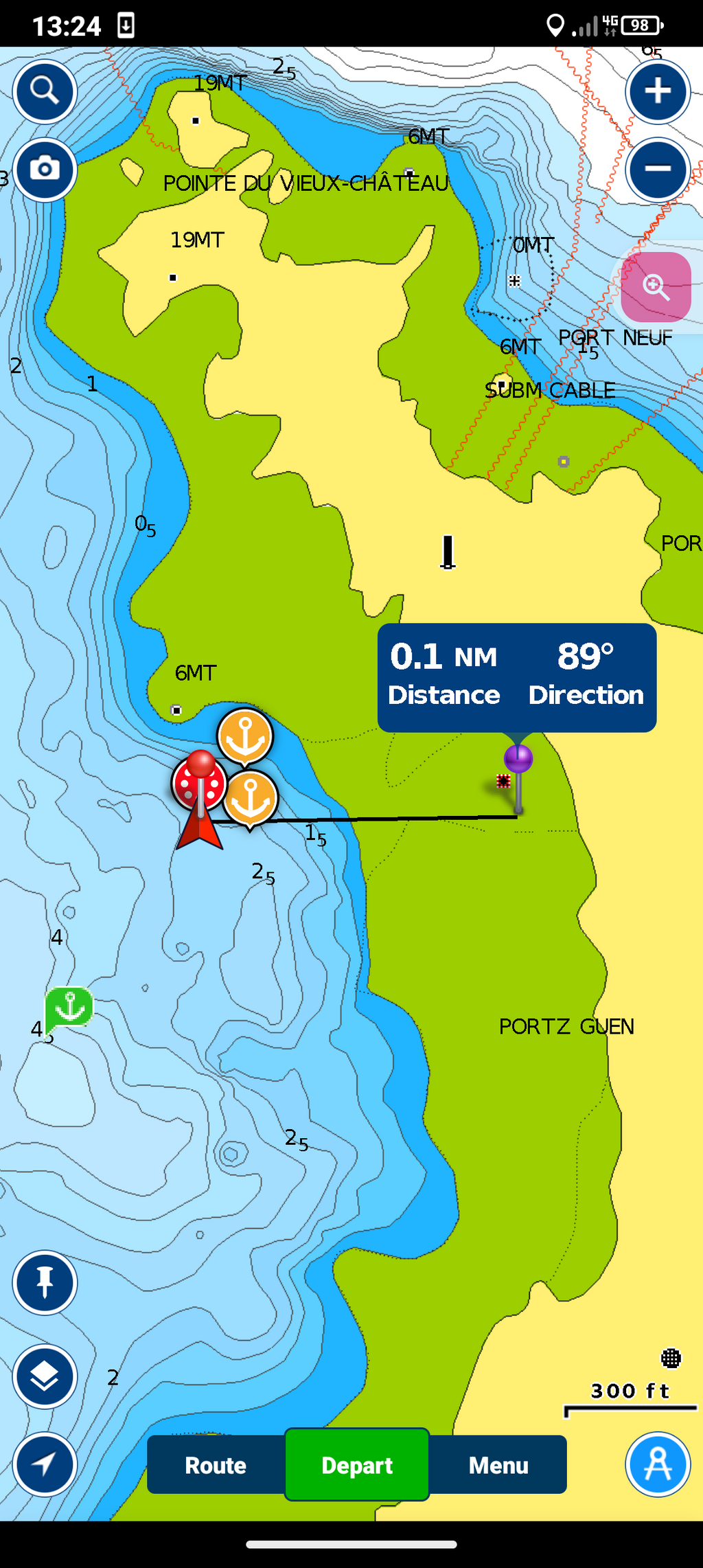Open the distance and direction info box
Screen dimensions: 703x1568
click(x=517, y=677)
